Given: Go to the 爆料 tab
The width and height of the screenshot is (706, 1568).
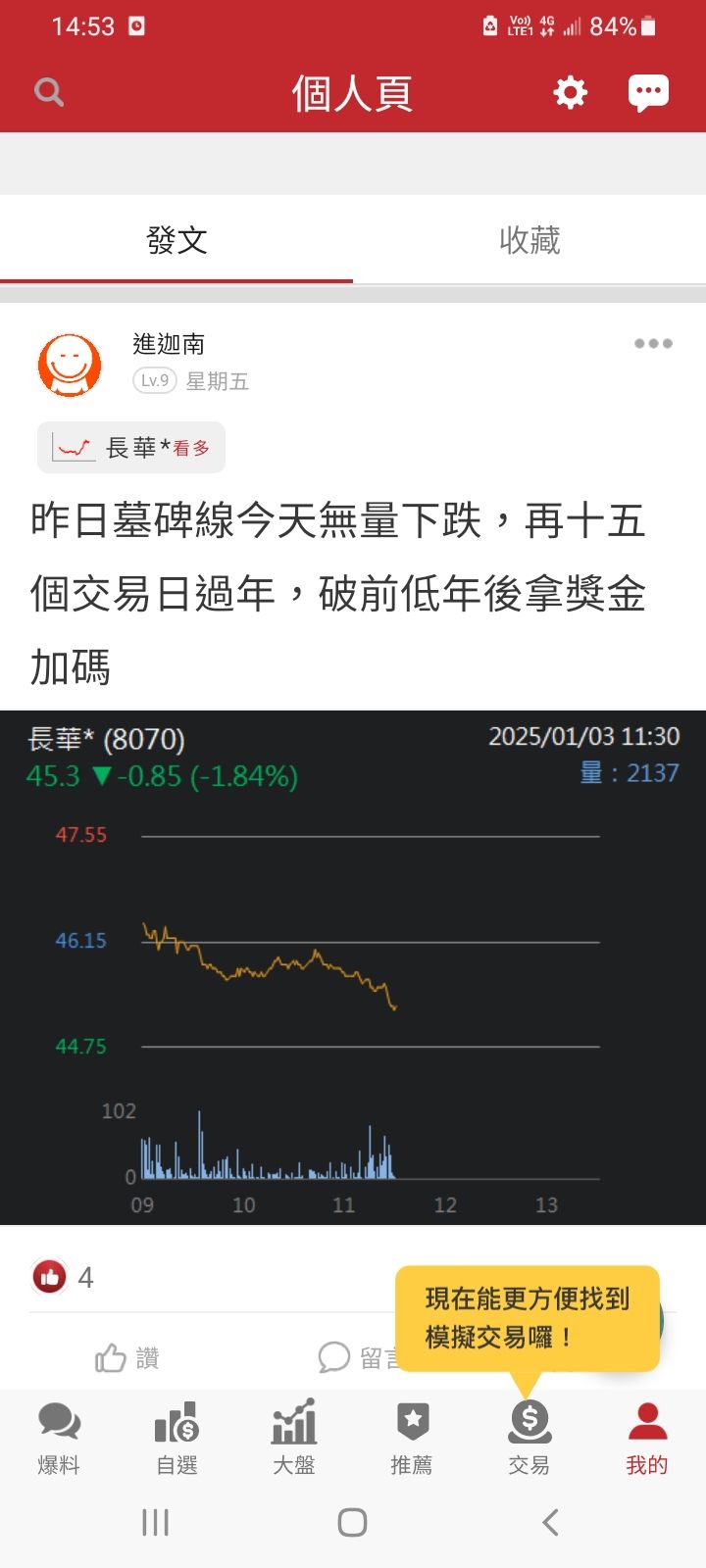Looking at the screenshot, I should [x=59, y=1437].
